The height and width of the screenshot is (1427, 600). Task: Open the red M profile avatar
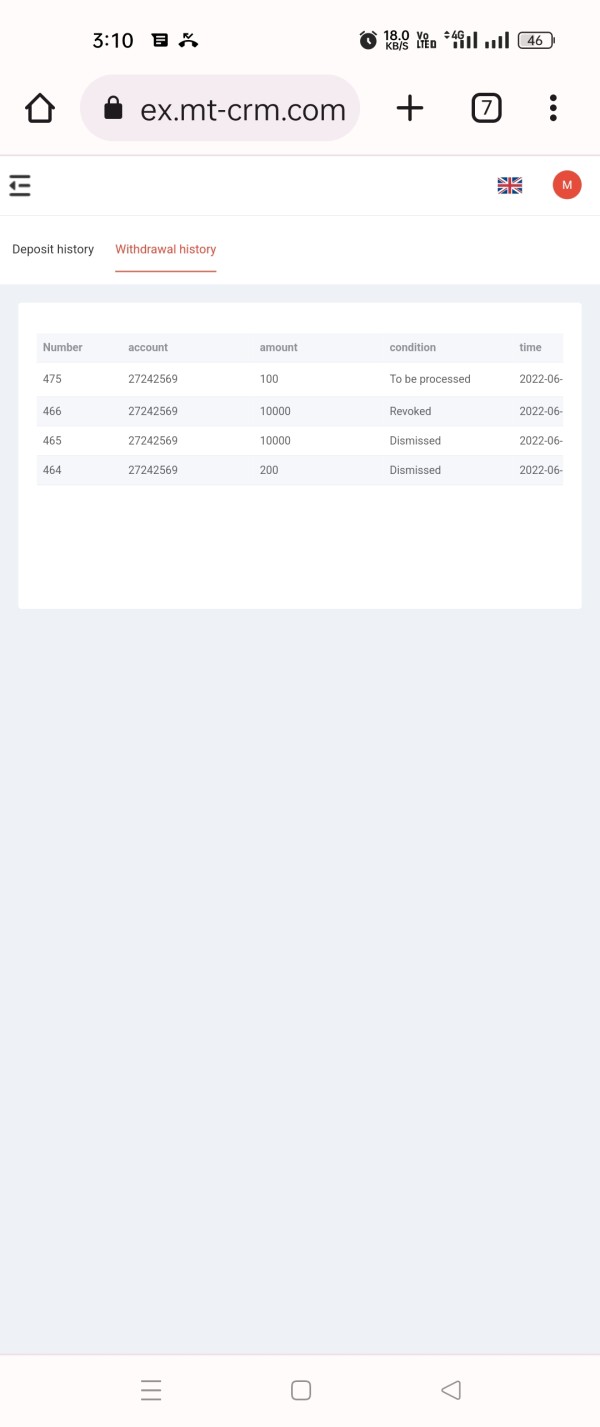point(567,185)
